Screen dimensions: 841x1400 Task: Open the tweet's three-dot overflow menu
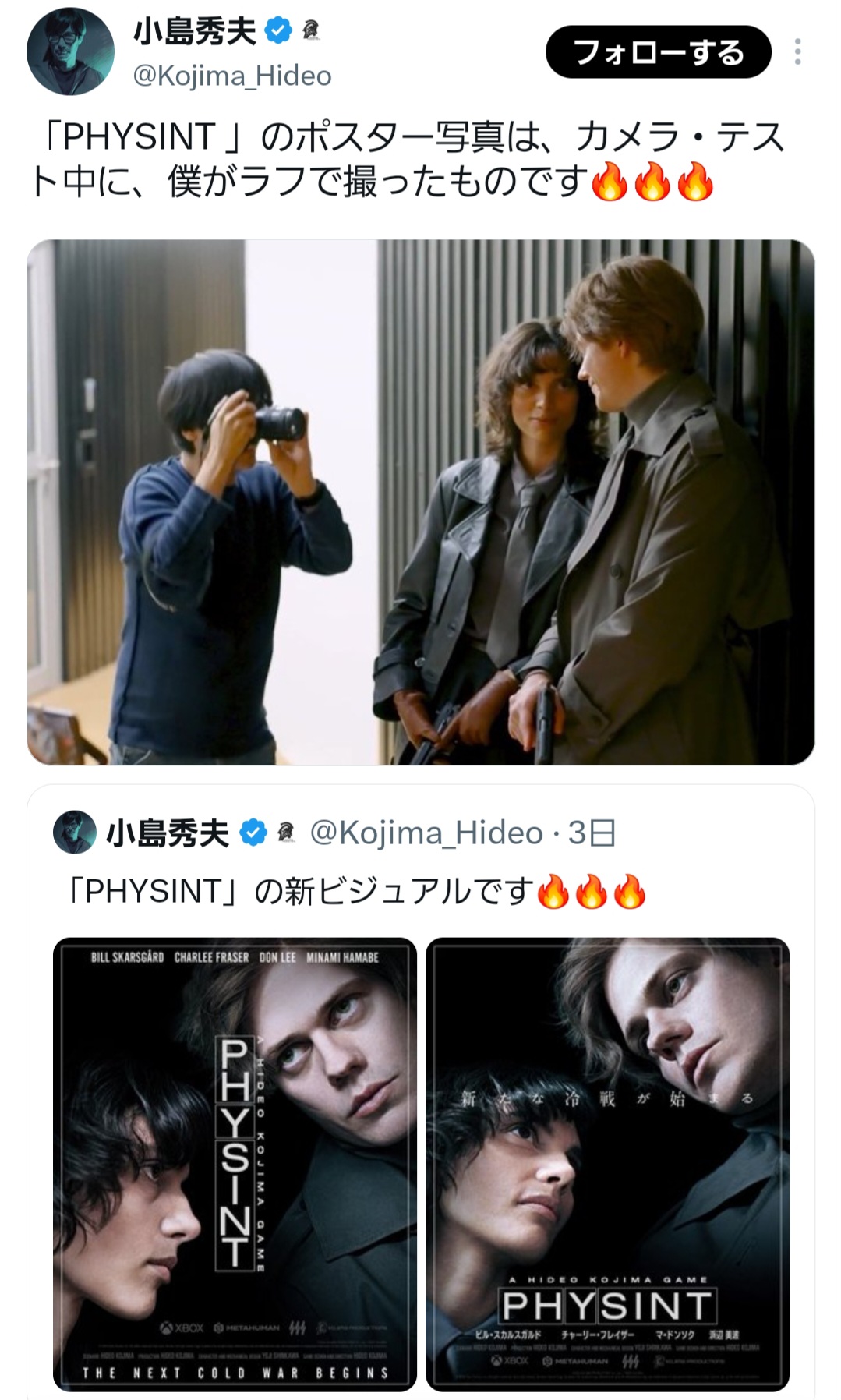click(x=797, y=52)
